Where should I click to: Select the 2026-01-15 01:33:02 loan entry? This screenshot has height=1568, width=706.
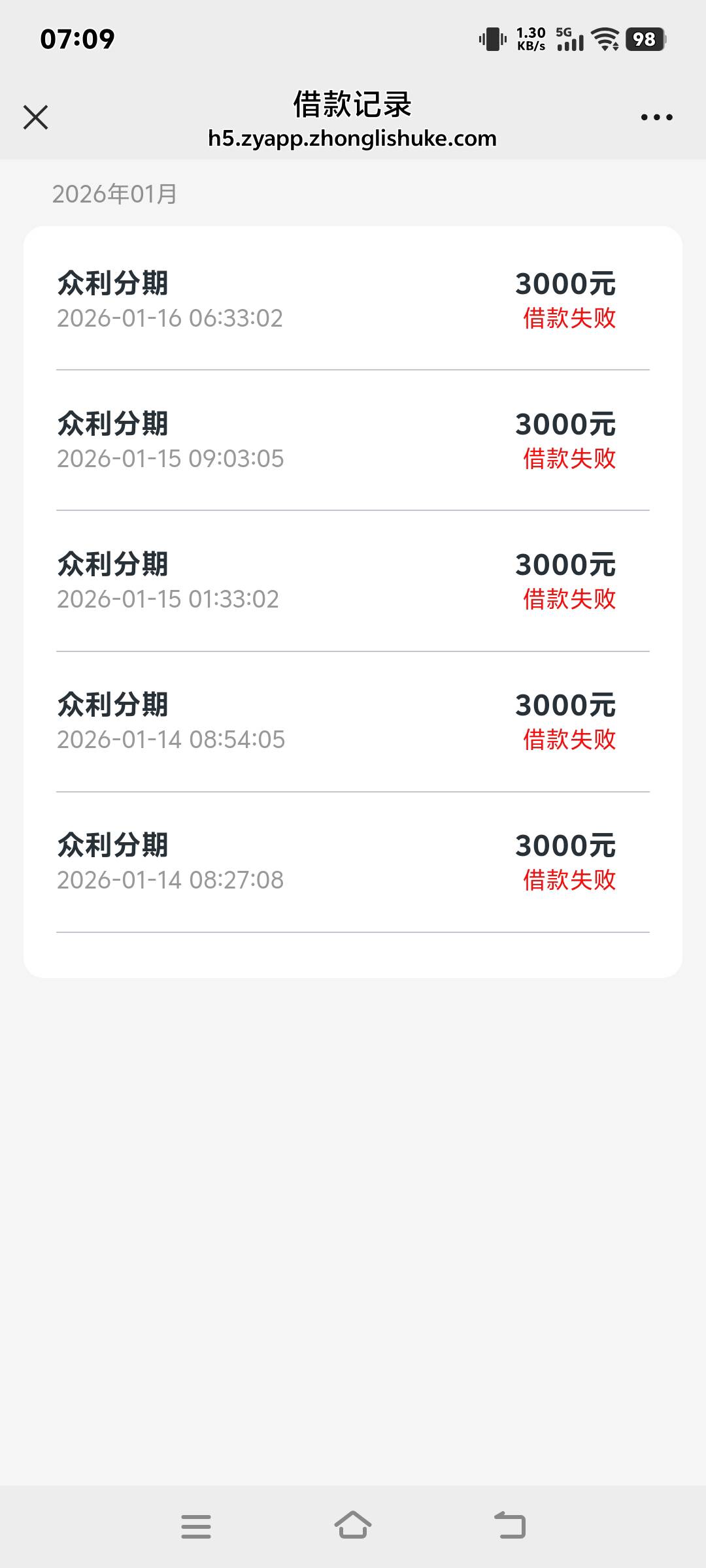coord(353,581)
